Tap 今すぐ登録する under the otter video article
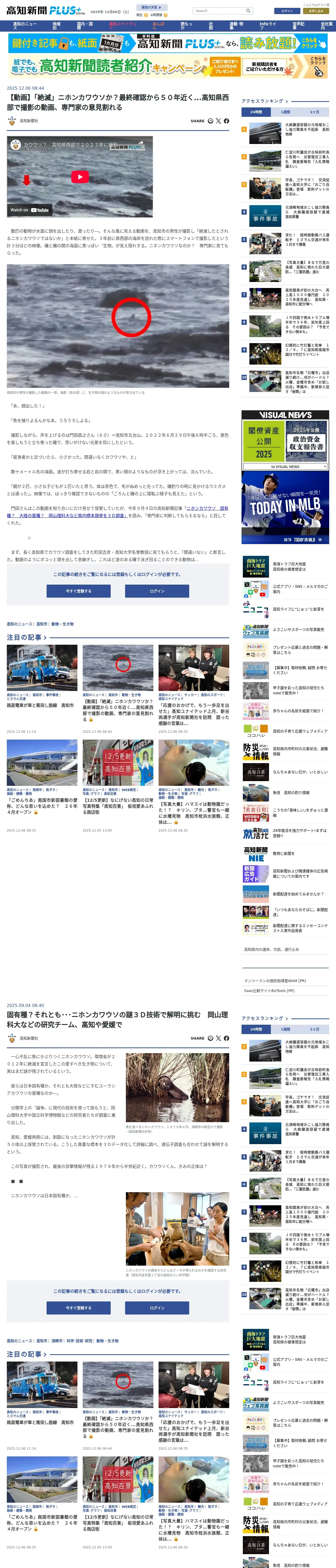 [79, 591]
